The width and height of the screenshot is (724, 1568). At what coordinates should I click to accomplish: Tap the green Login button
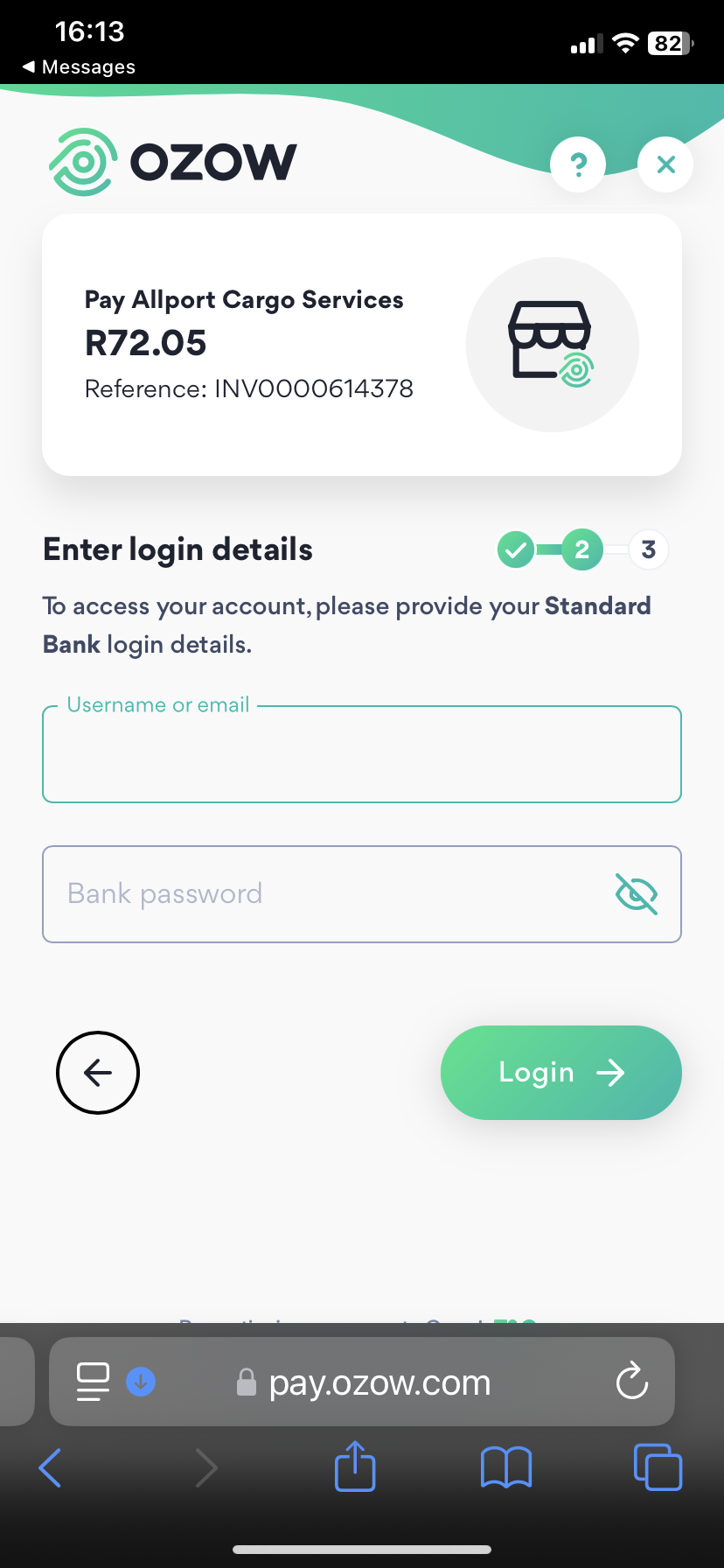pyautogui.click(x=561, y=1073)
